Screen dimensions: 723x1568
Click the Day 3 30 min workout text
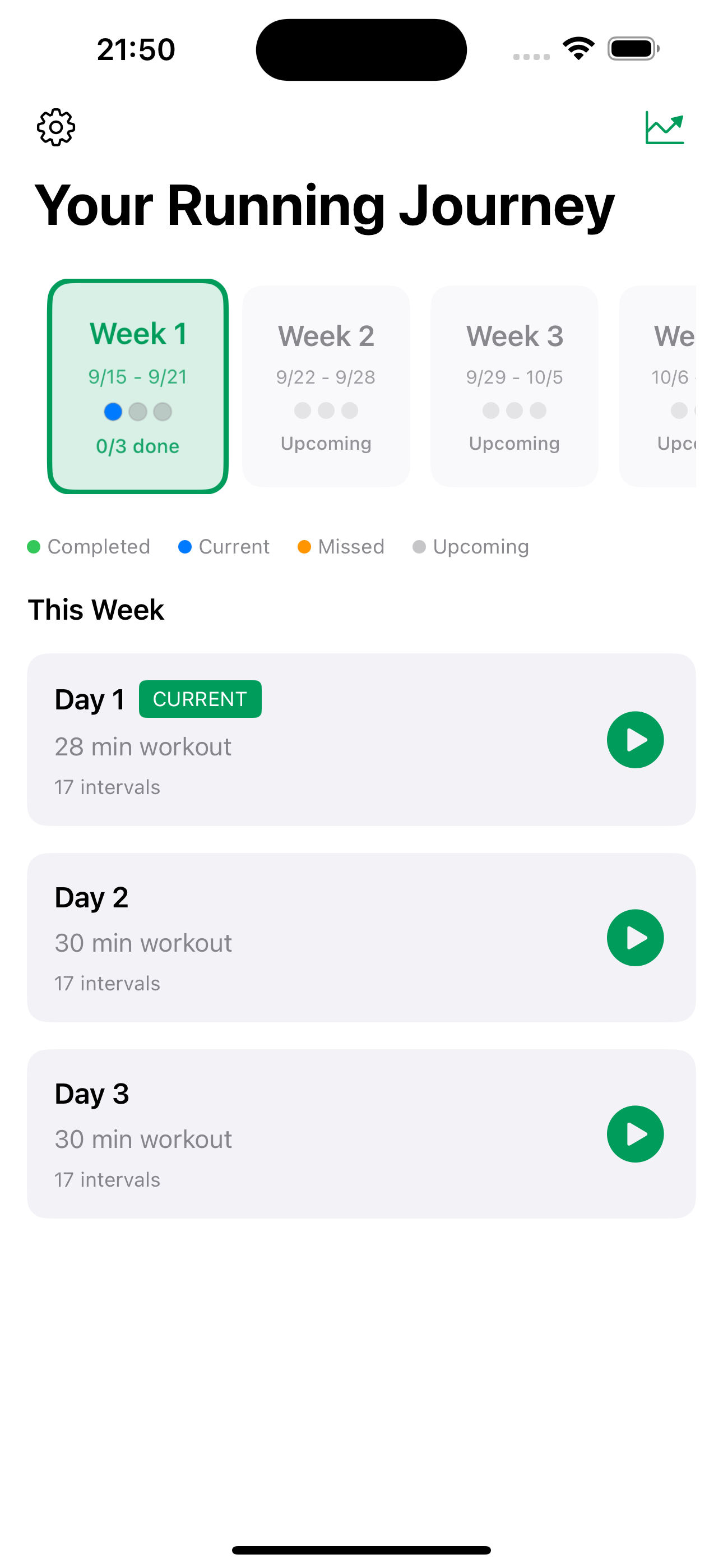(143, 1138)
